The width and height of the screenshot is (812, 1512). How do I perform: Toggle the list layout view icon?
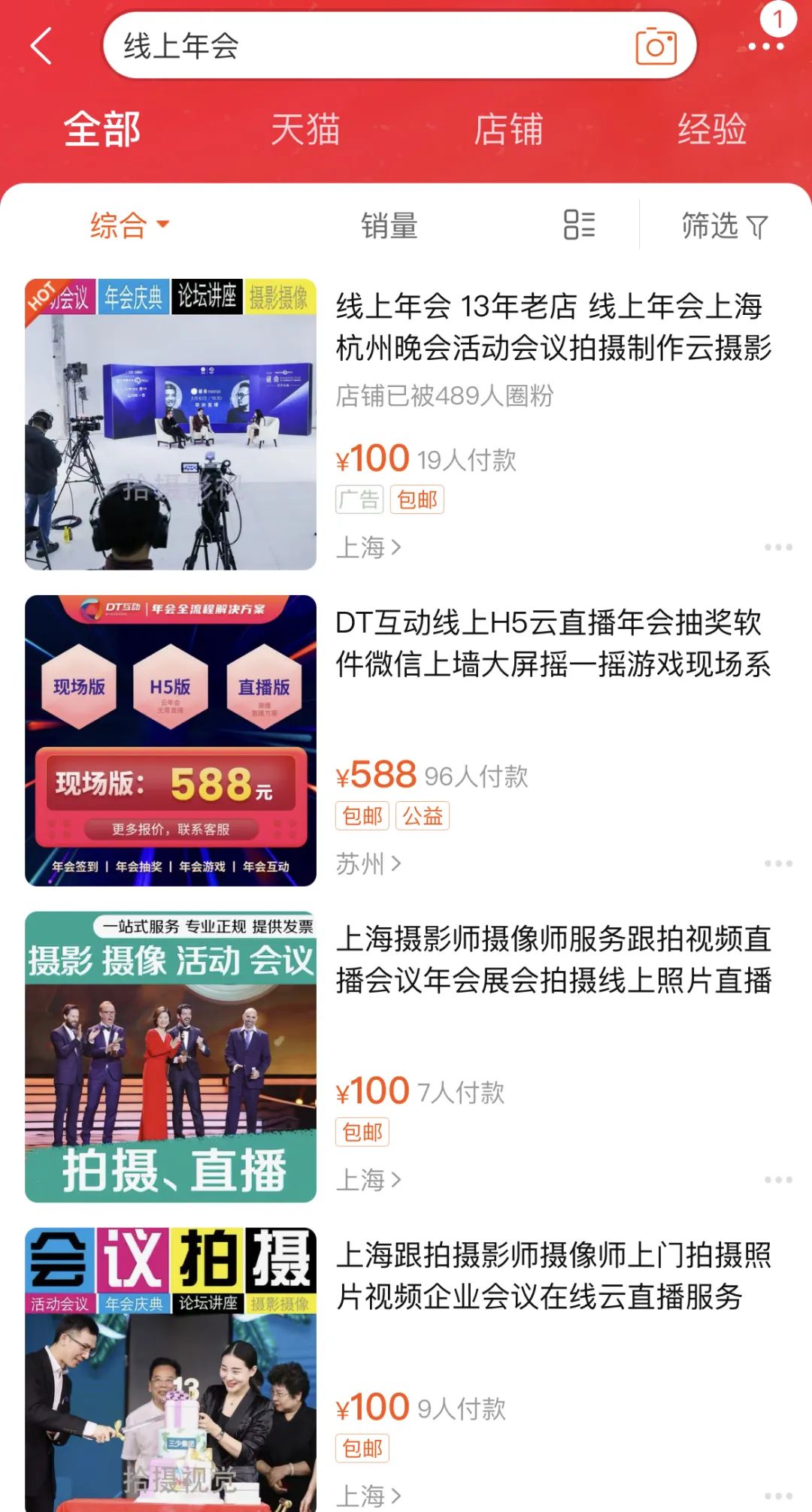(x=579, y=225)
